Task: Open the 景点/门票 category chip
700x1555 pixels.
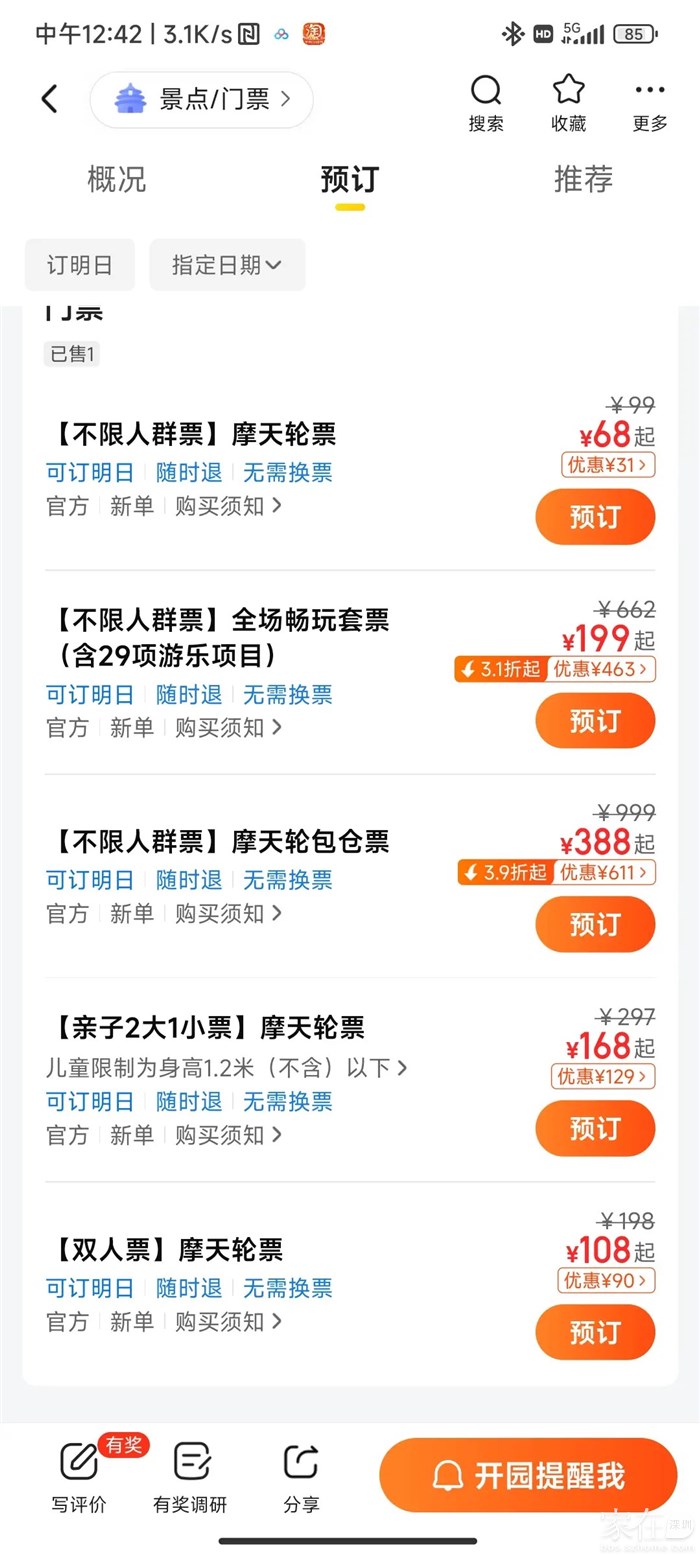Action: coord(202,99)
